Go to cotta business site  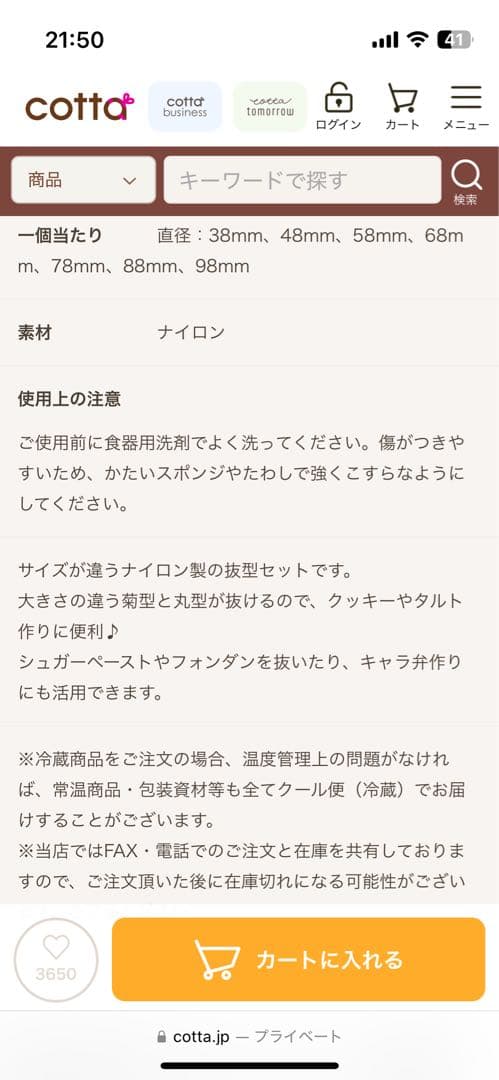tap(185, 107)
